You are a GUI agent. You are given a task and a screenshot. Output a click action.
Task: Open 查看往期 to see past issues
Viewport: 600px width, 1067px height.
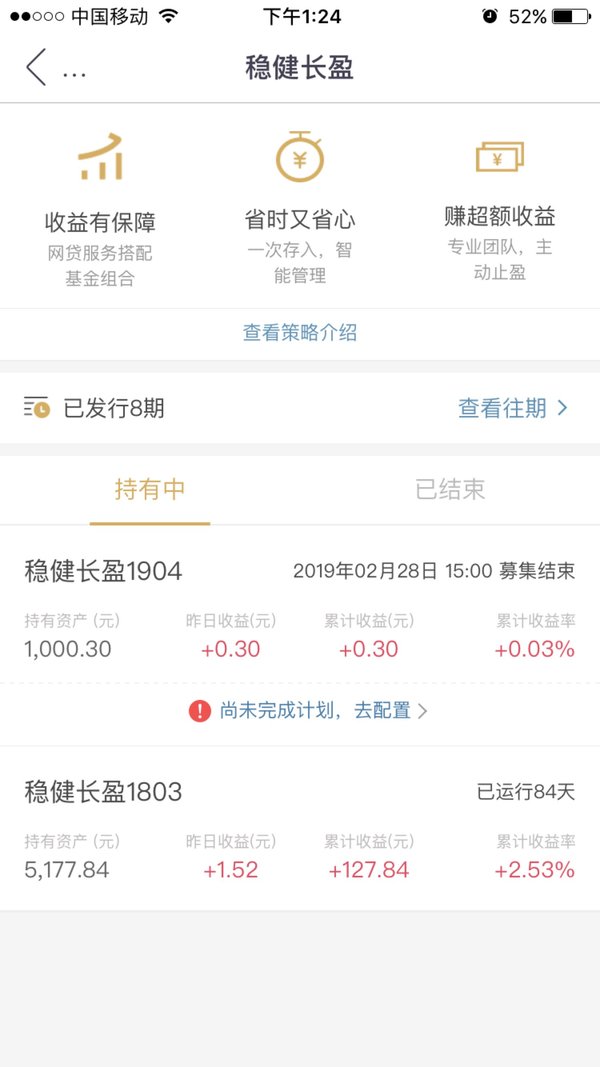pyautogui.click(x=513, y=408)
